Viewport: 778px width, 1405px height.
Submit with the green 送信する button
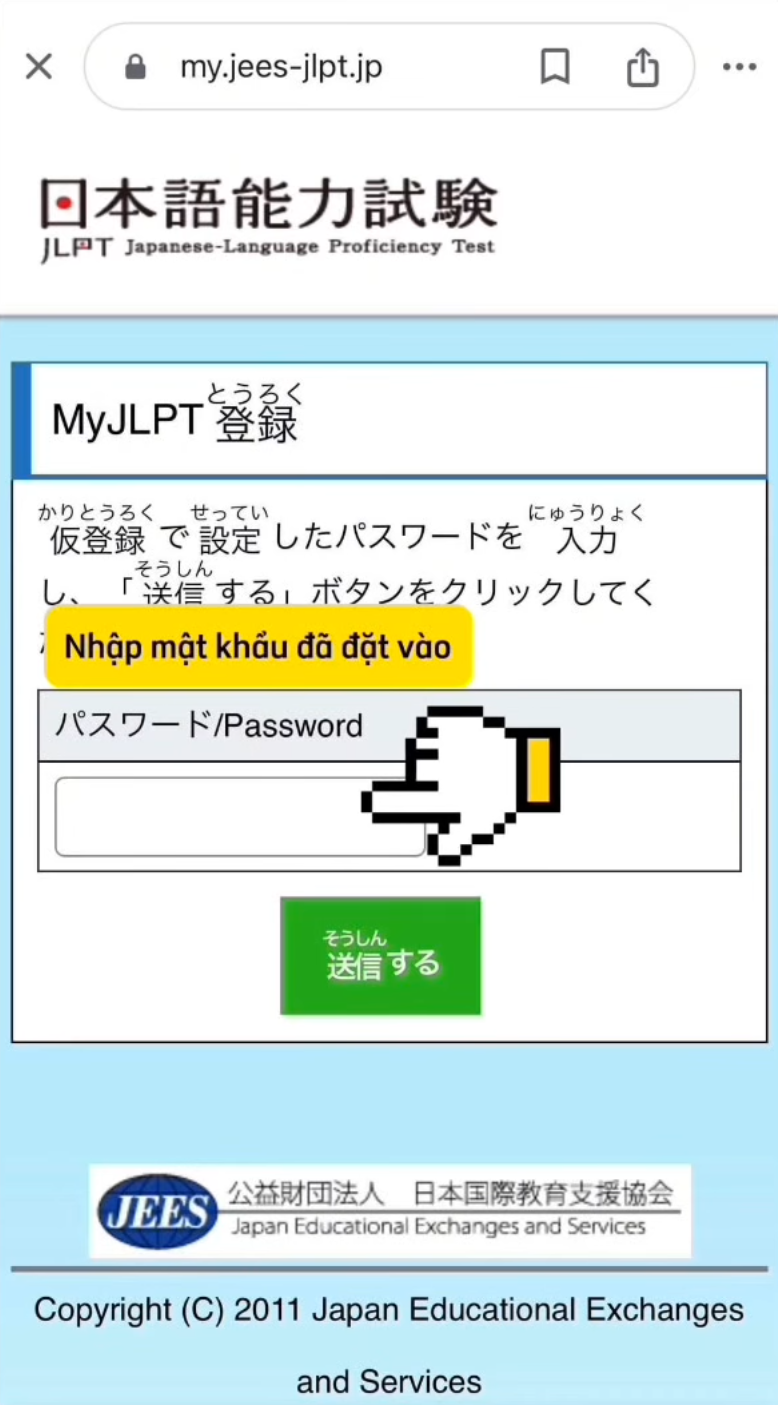point(381,956)
